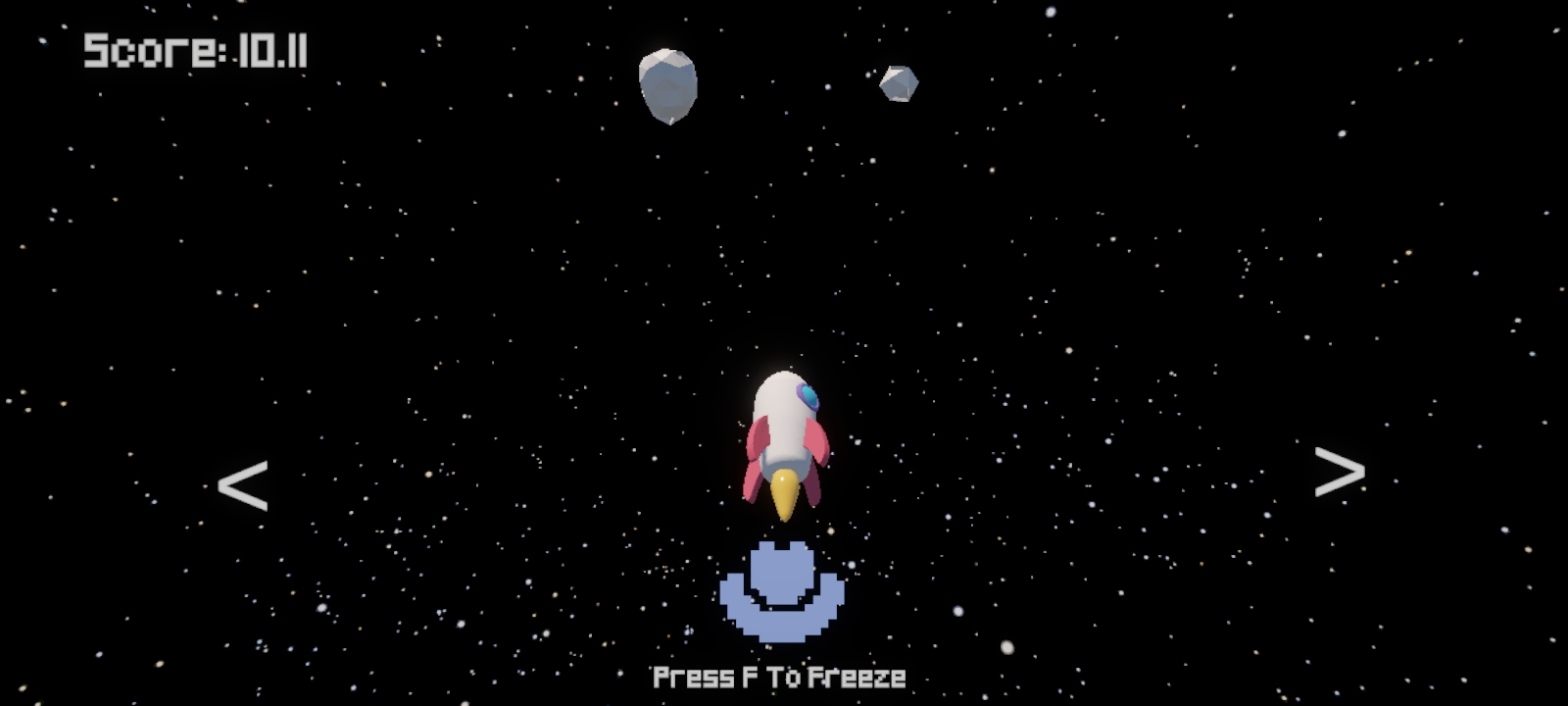Tap the left arrow to steer left
The width and height of the screenshot is (1568, 706).
tap(242, 486)
